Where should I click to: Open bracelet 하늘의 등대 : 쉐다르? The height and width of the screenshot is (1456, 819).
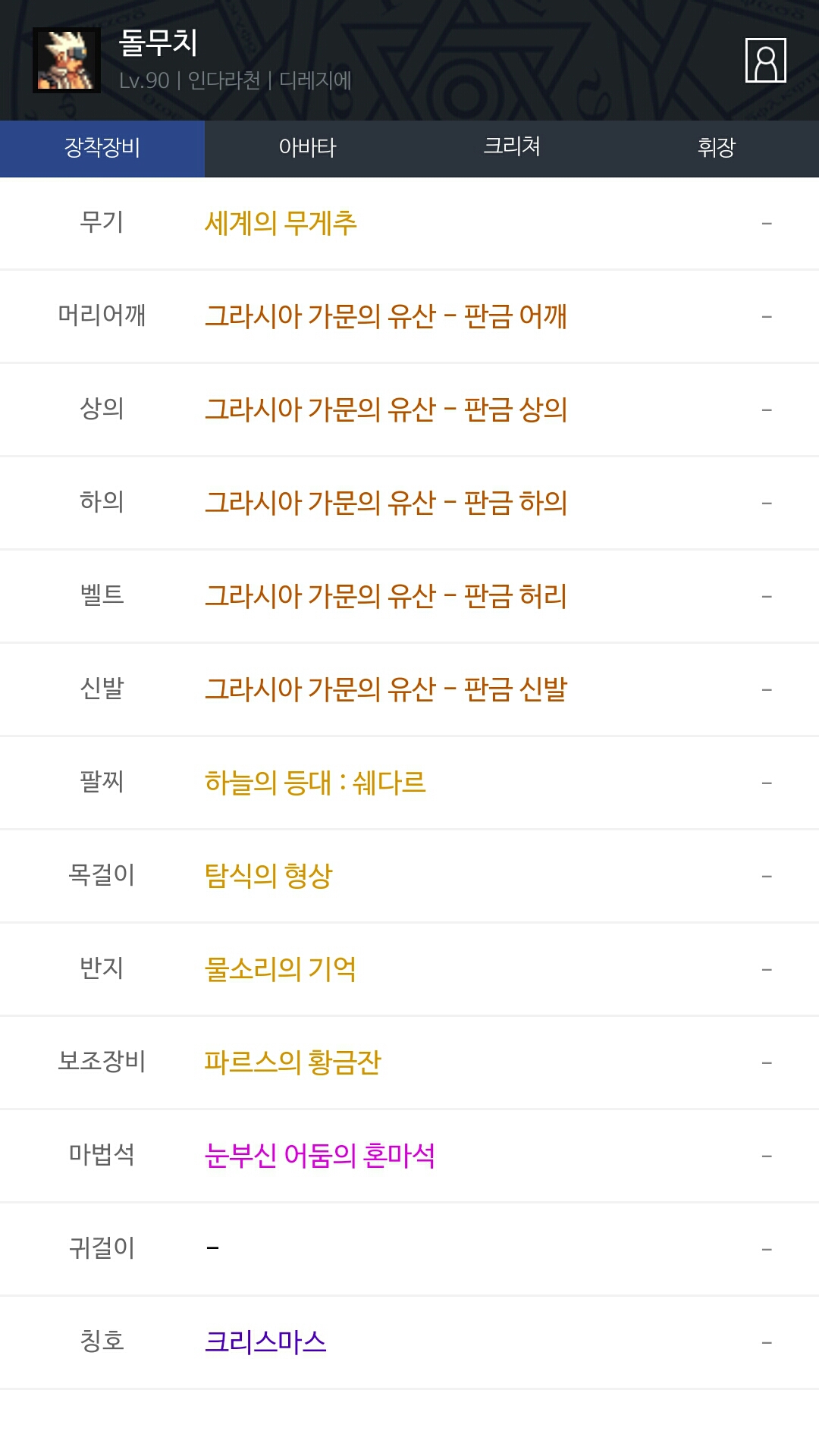coord(315,783)
